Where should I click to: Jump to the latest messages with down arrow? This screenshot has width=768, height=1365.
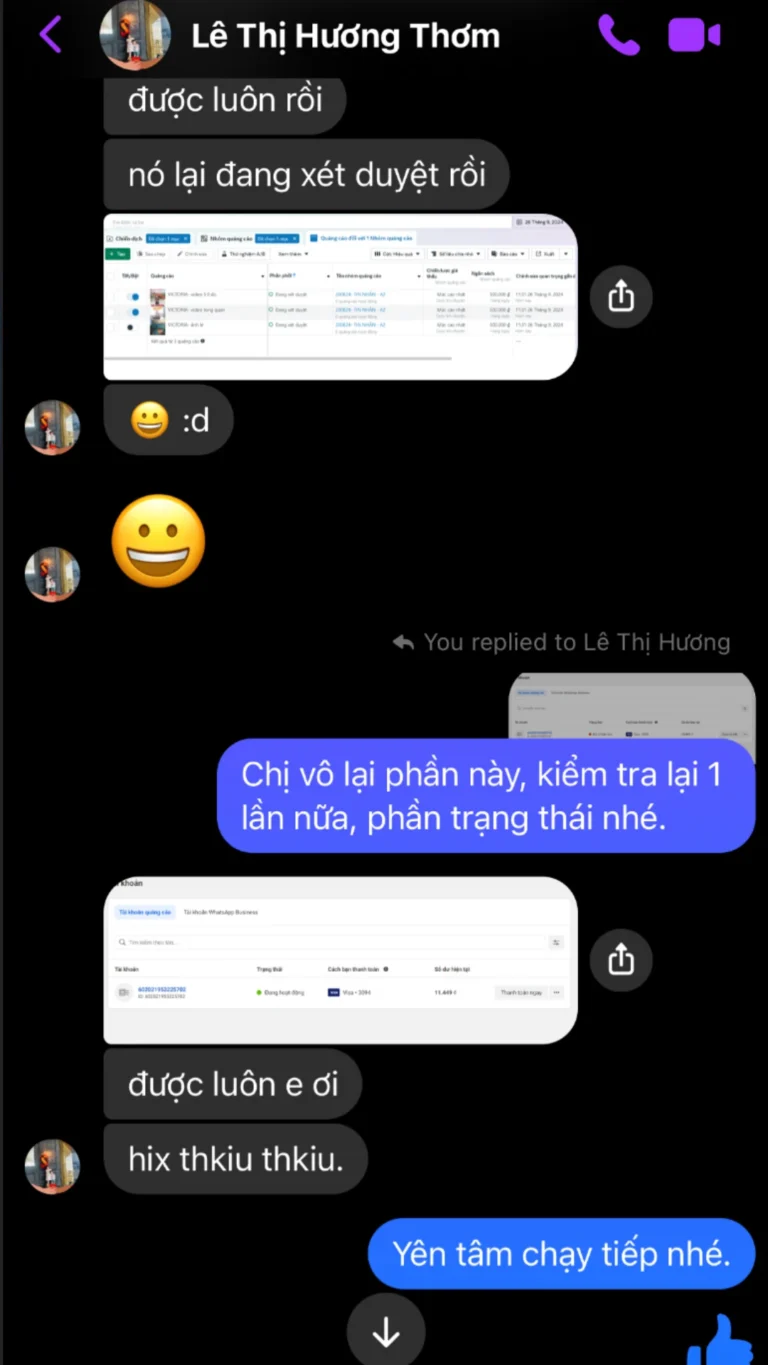(x=386, y=1332)
